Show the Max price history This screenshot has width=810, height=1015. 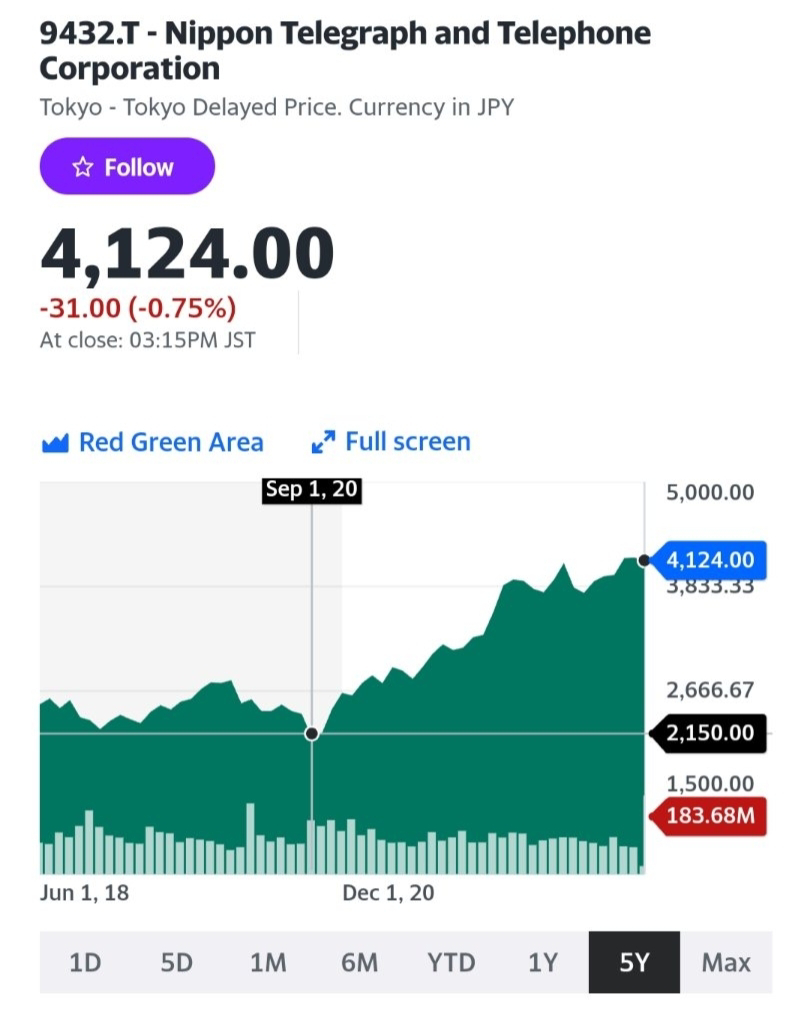(726, 962)
